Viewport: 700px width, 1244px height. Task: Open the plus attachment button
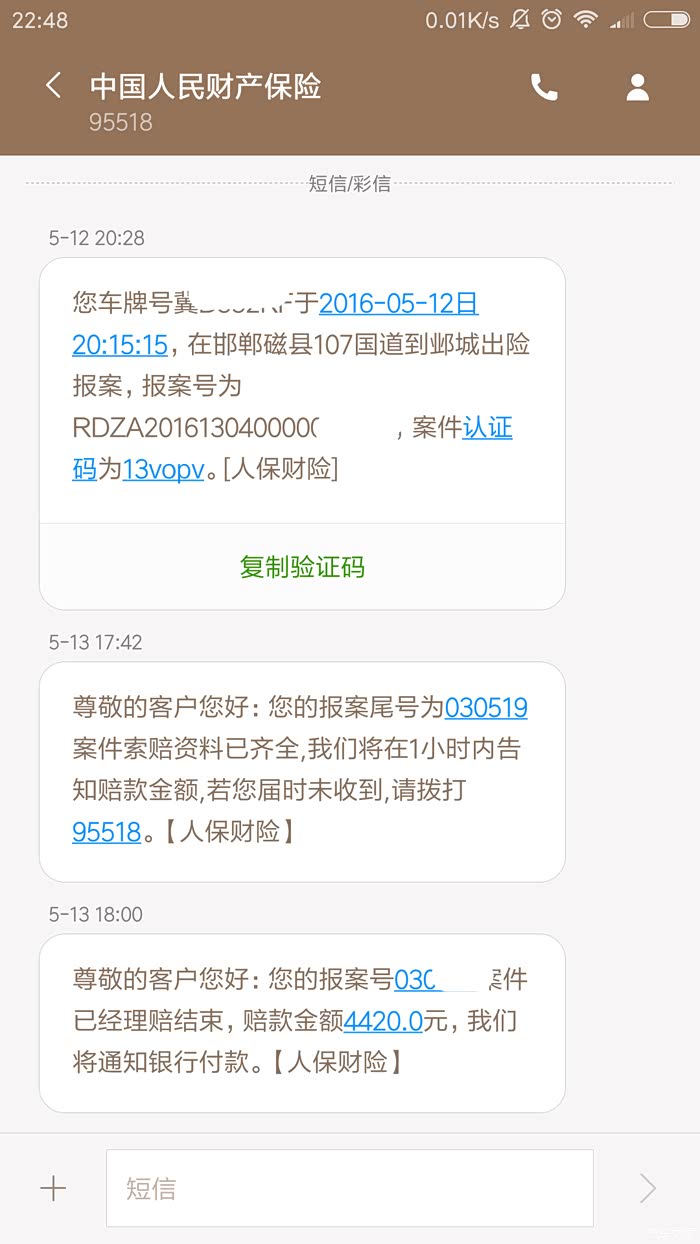pyautogui.click(x=53, y=1188)
